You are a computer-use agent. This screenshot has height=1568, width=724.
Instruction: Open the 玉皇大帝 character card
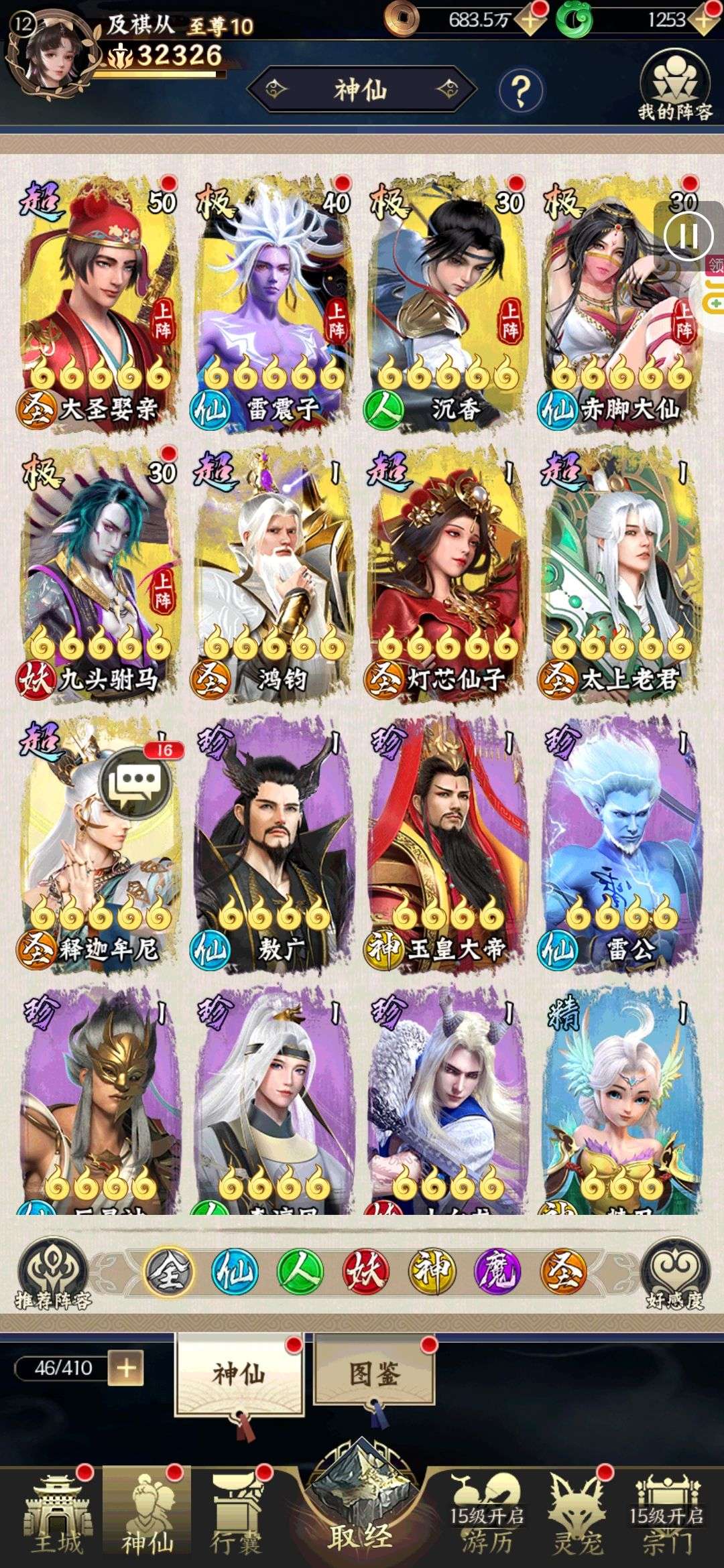tap(447, 844)
